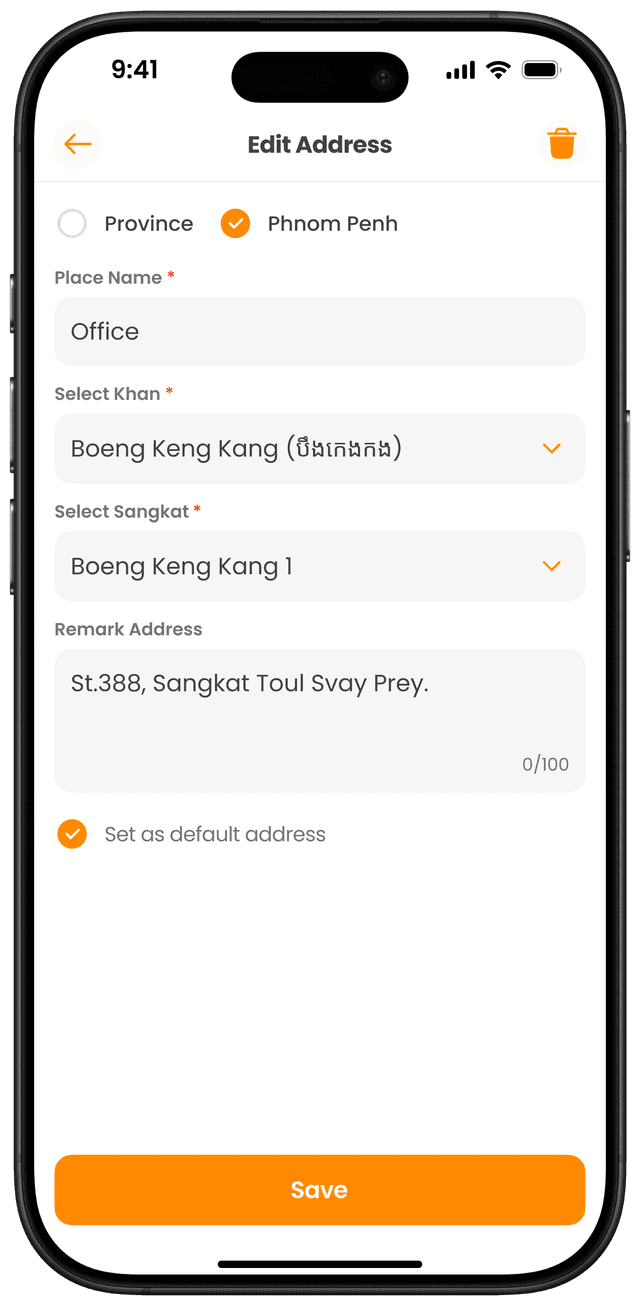Focus the Remark Address text box
The image size is (640, 1306).
[x=319, y=720]
